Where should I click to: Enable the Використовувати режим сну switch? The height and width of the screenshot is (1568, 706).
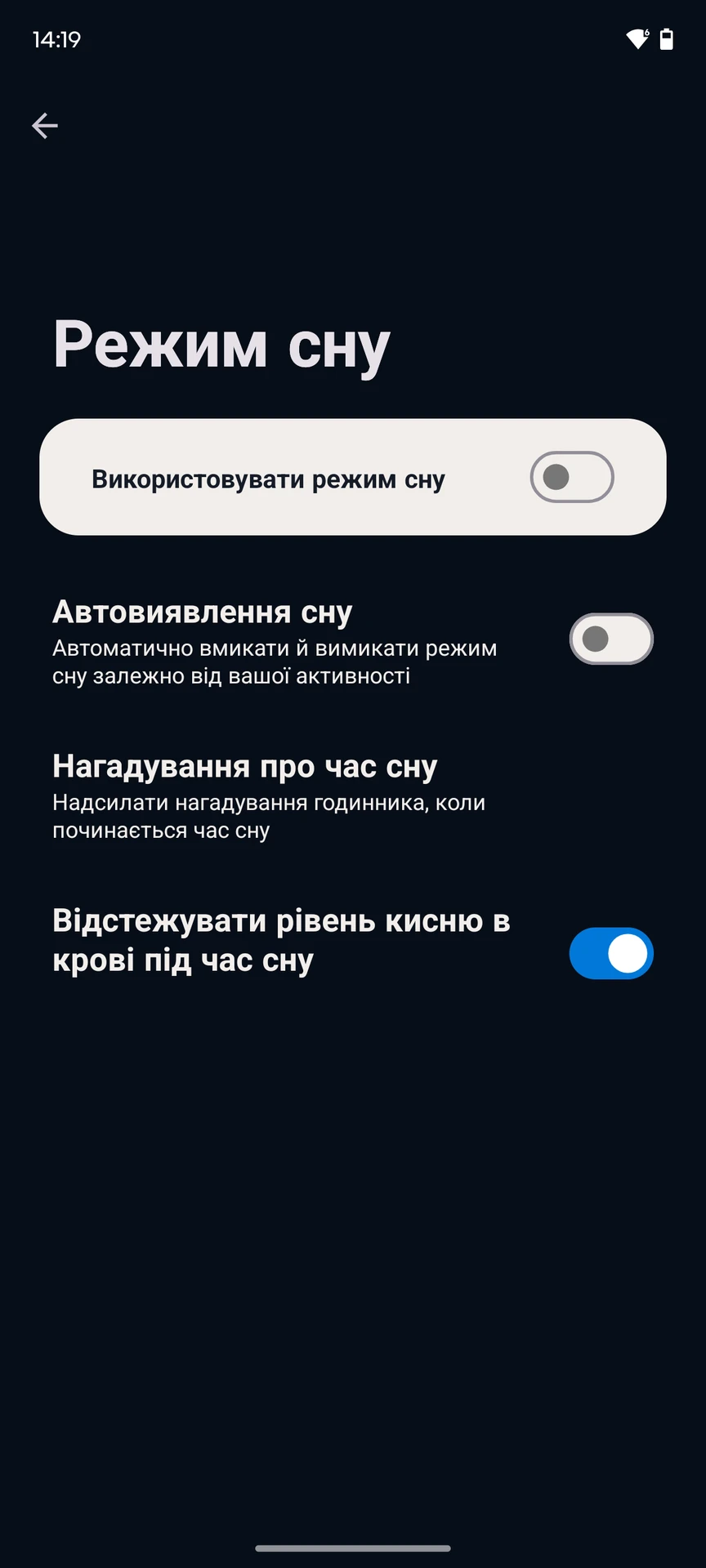[x=571, y=477]
